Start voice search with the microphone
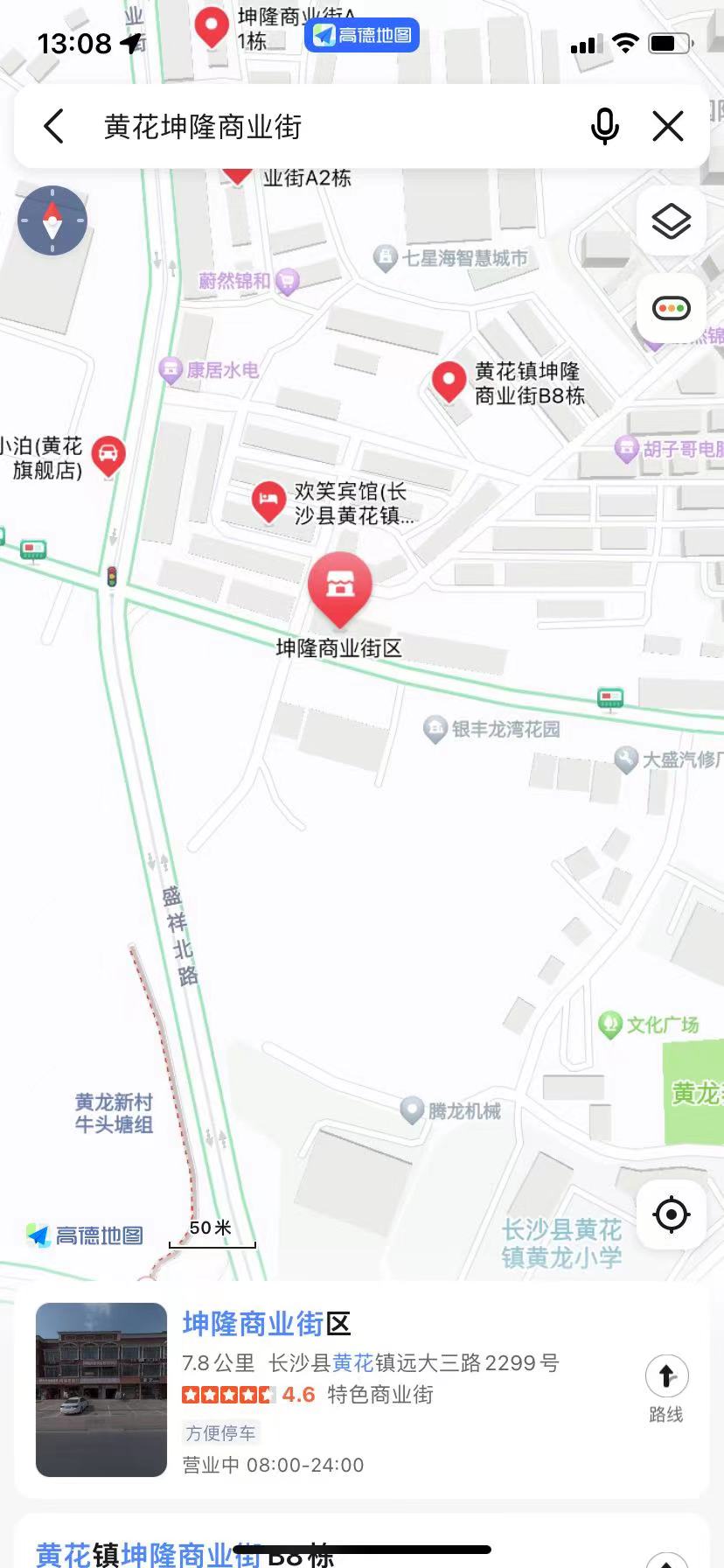This screenshot has width=724, height=1568. (x=604, y=127)
